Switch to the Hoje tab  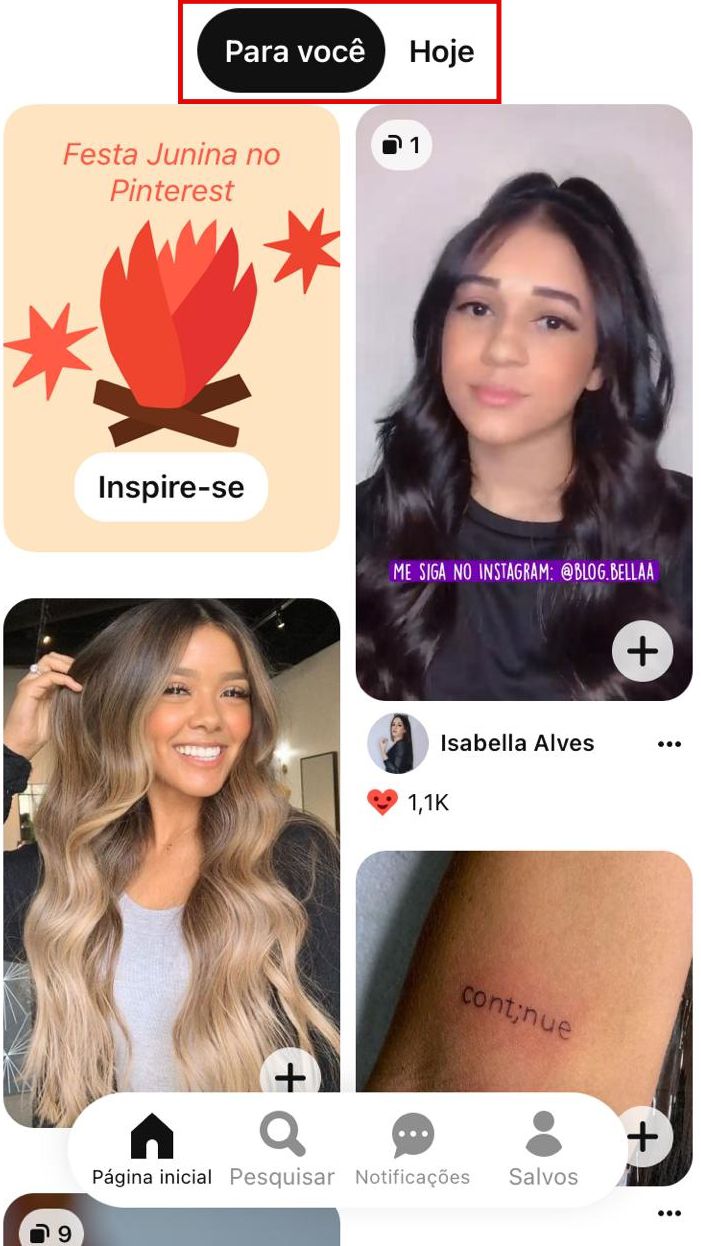(441, 52)
